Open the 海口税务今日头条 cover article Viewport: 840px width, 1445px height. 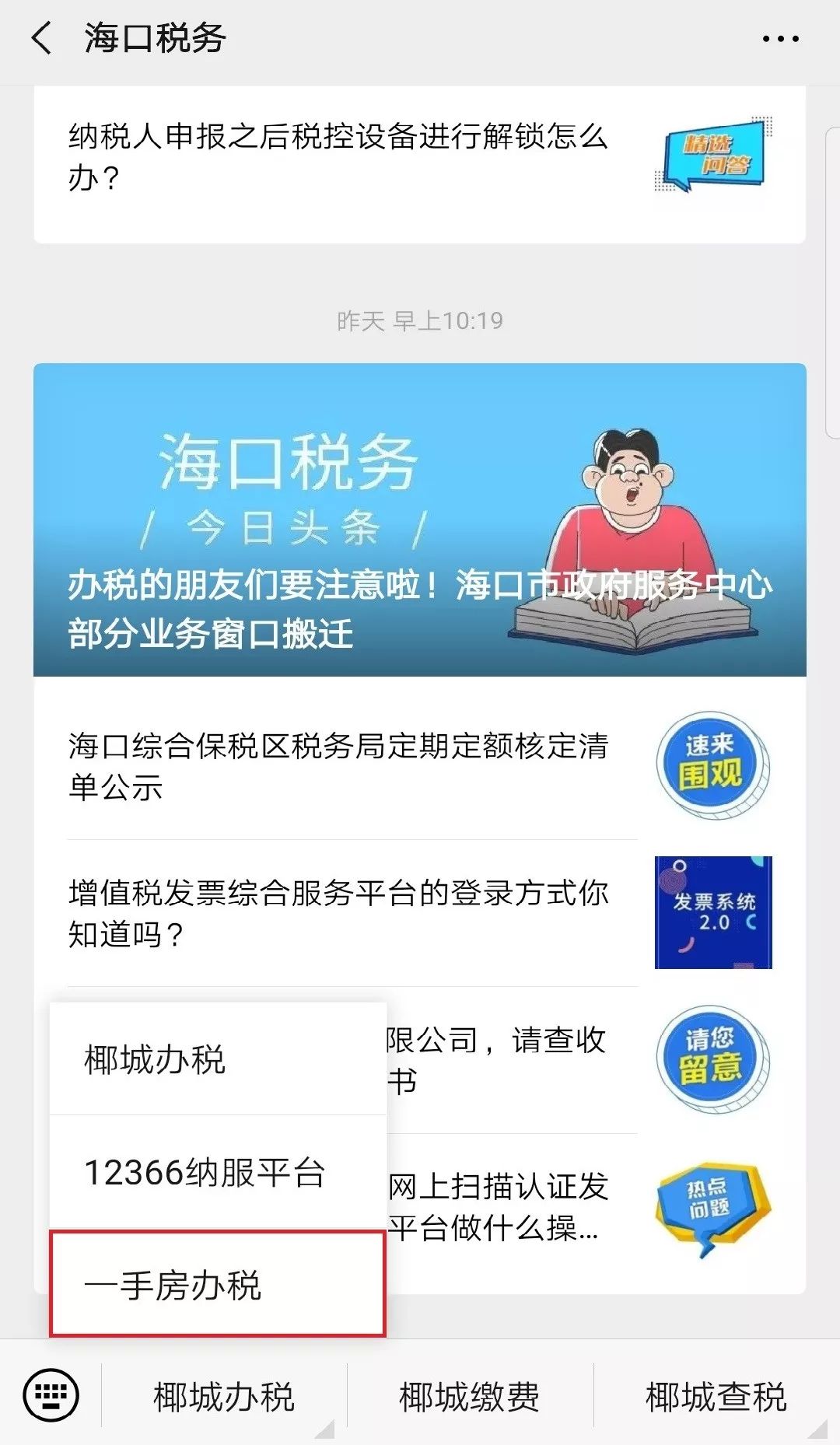pos(420,517)
